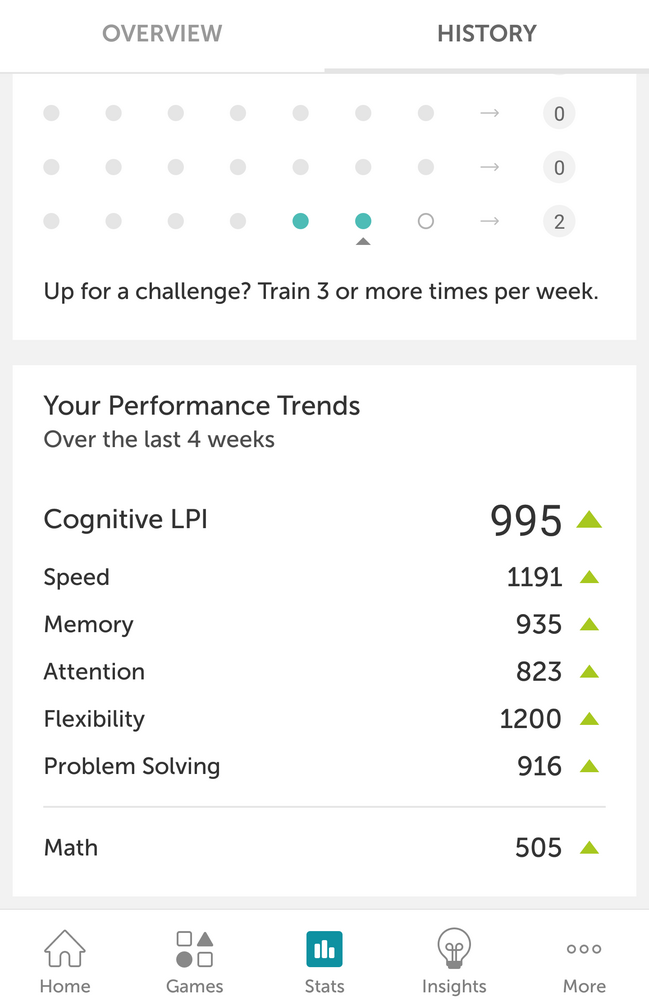This screenshot has width=649, height=1000.
Task: Tap the Stats tab
Action: pyautogui.click(x=324, y=960)
